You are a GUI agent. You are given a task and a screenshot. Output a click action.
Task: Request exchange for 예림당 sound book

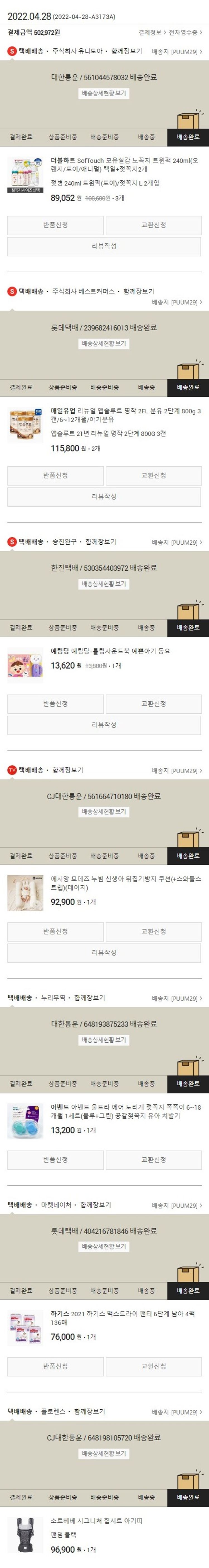pos(153,704)
